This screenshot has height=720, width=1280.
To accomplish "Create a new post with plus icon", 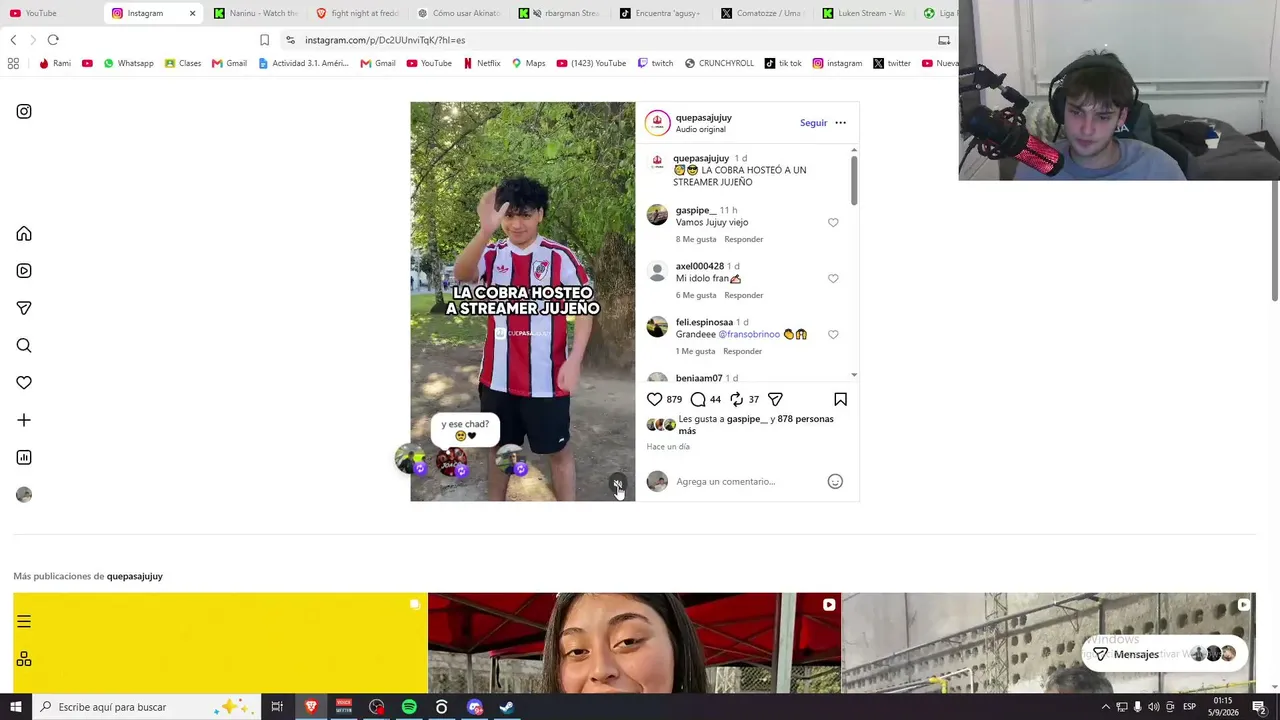I will click(24, 420).
